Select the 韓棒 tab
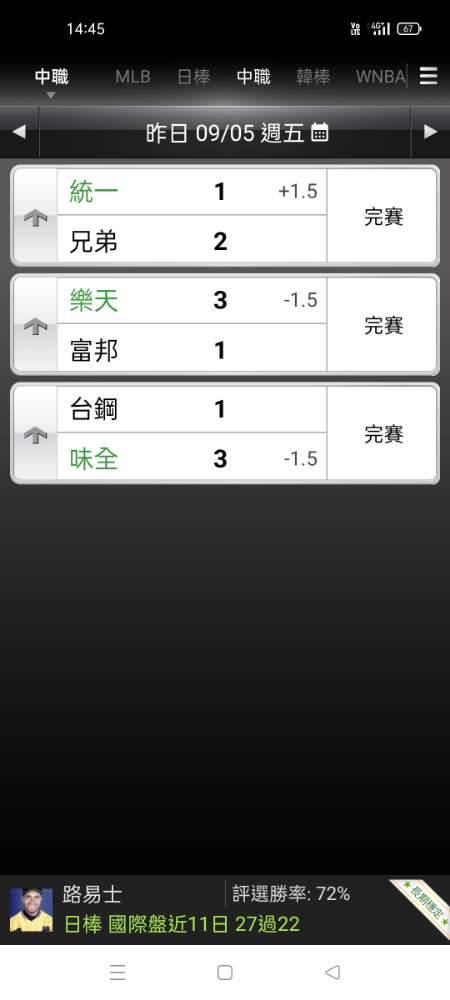 click(x=313, y=77)
